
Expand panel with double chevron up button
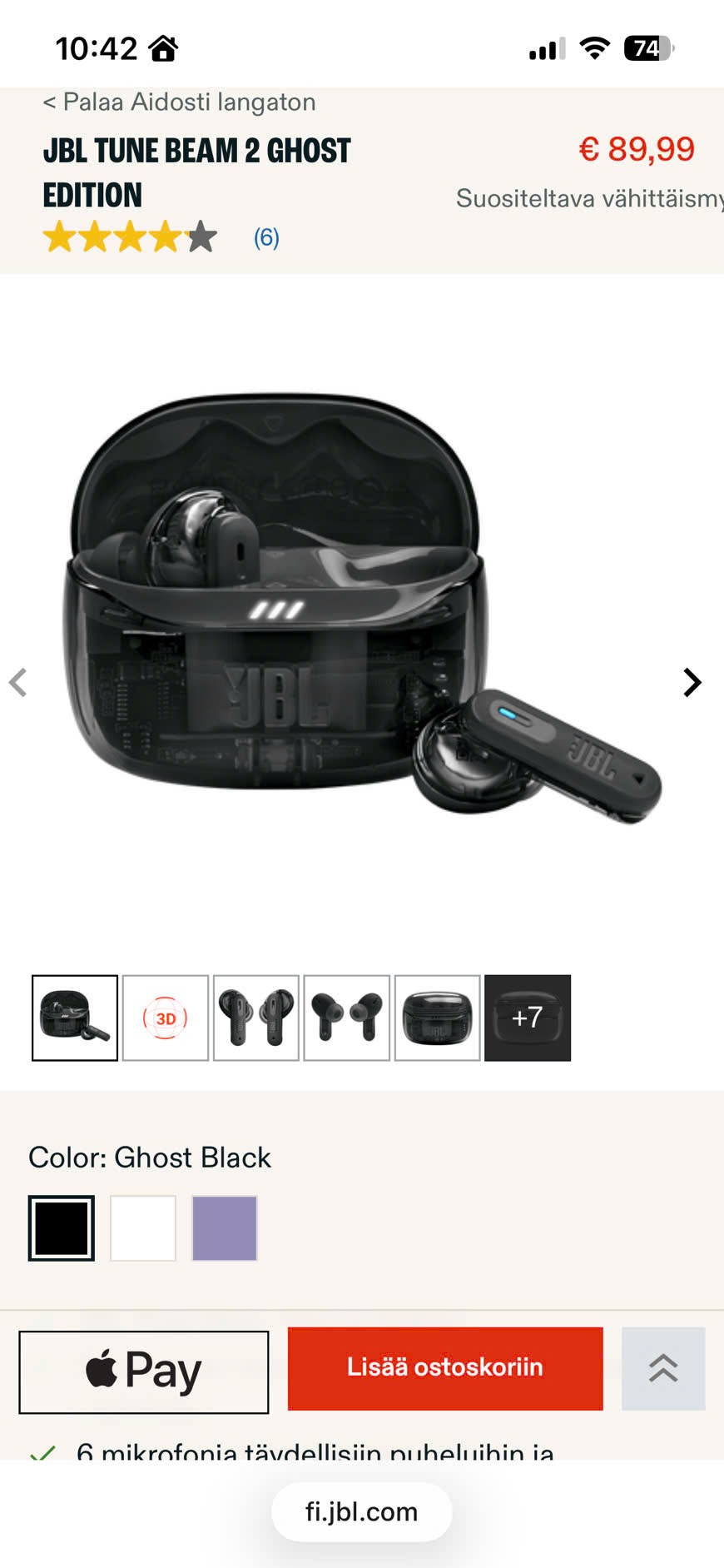pos(663,1368)
